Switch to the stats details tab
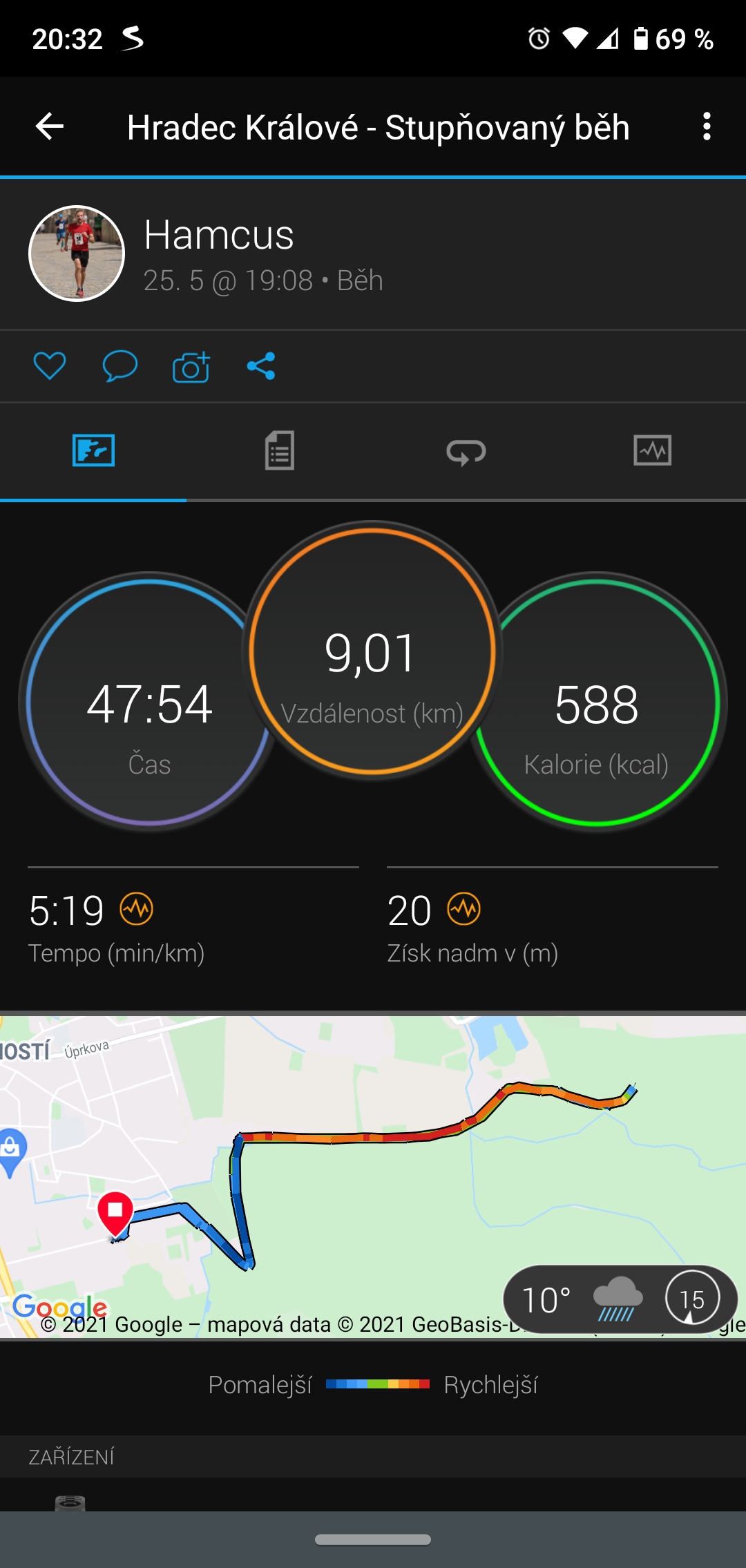 point(280,451)
